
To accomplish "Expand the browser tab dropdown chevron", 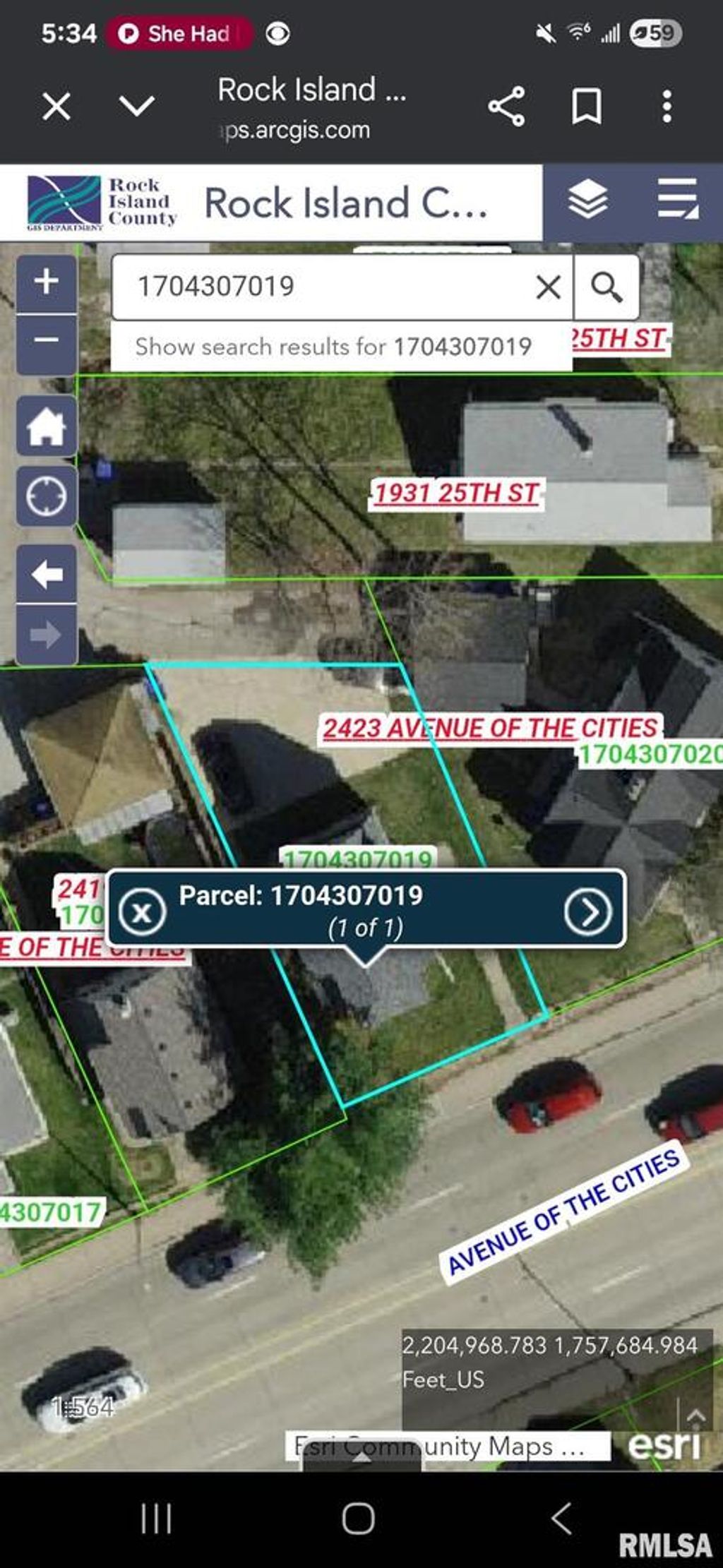I will (x=137, y=107).
